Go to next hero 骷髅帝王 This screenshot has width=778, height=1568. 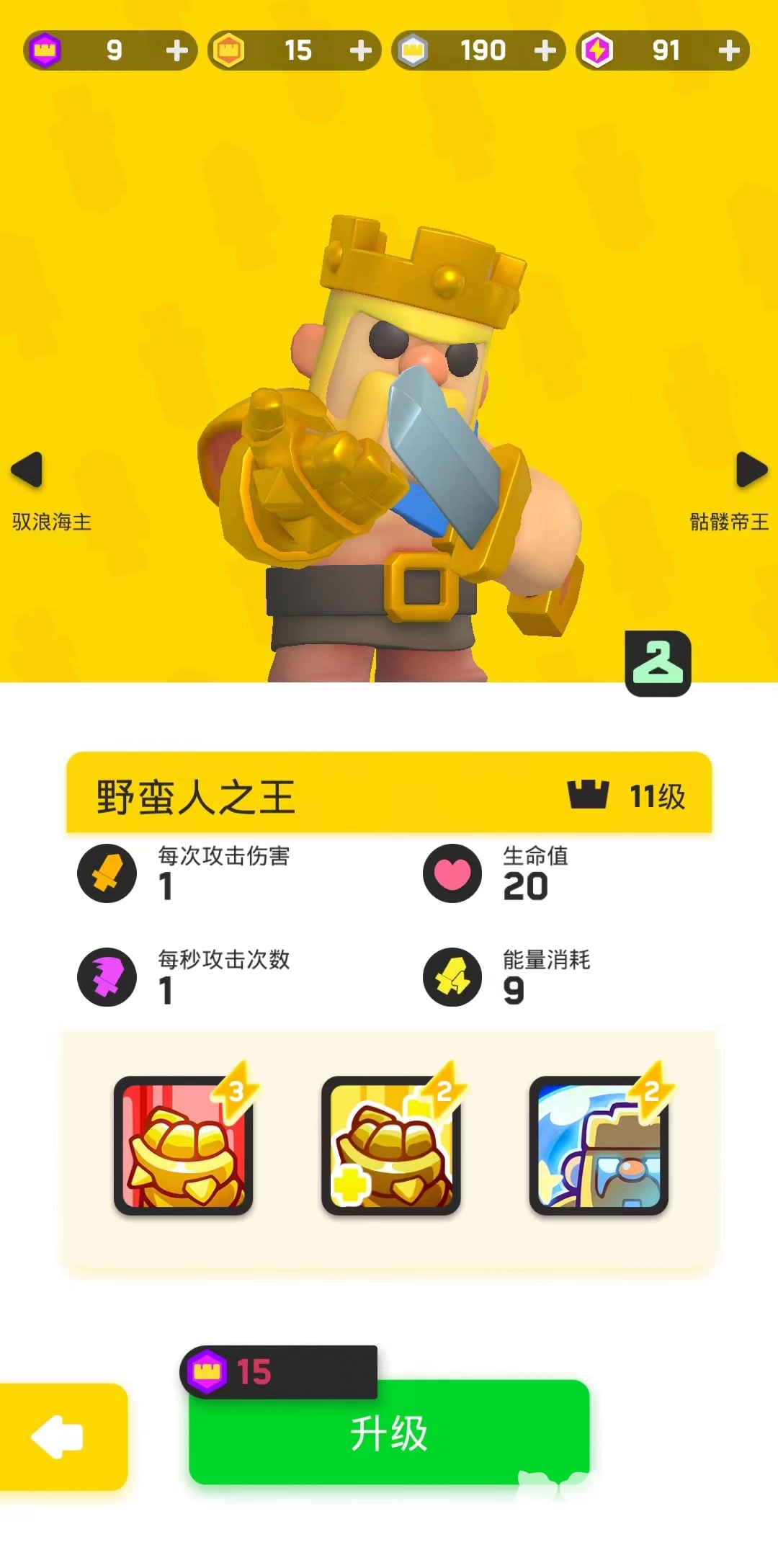coord(751,471)
